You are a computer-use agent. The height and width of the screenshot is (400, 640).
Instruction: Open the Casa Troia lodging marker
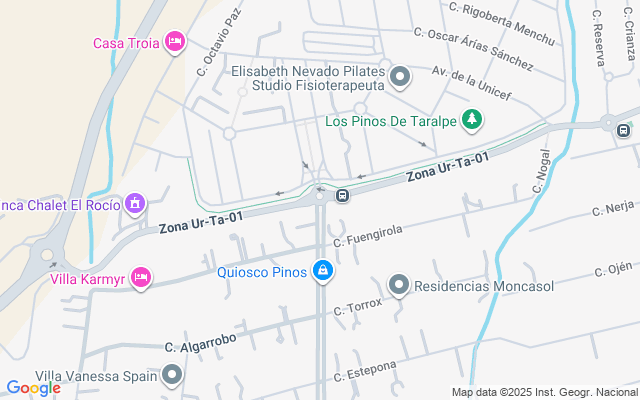pos(176,41)
